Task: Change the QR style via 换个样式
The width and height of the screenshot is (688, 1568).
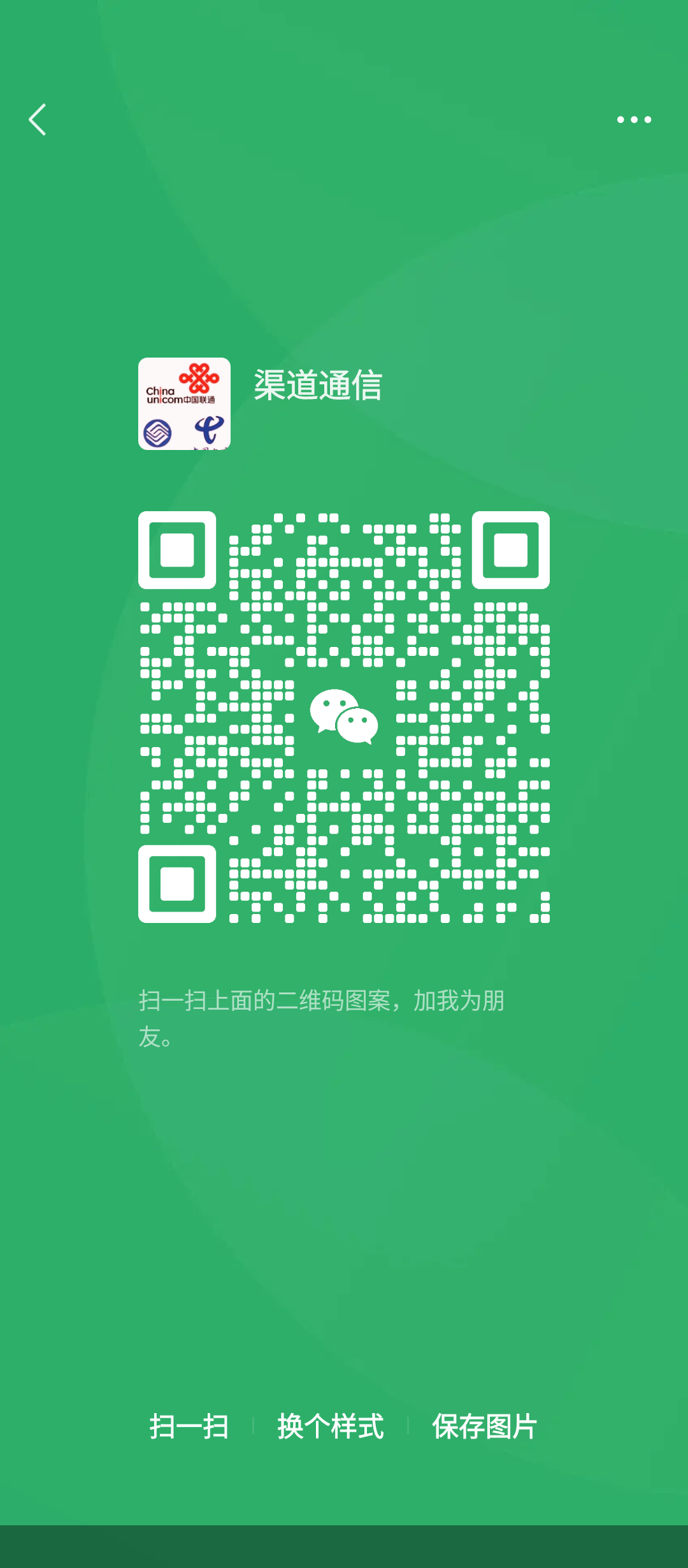Action: (x=331, y=1426)
